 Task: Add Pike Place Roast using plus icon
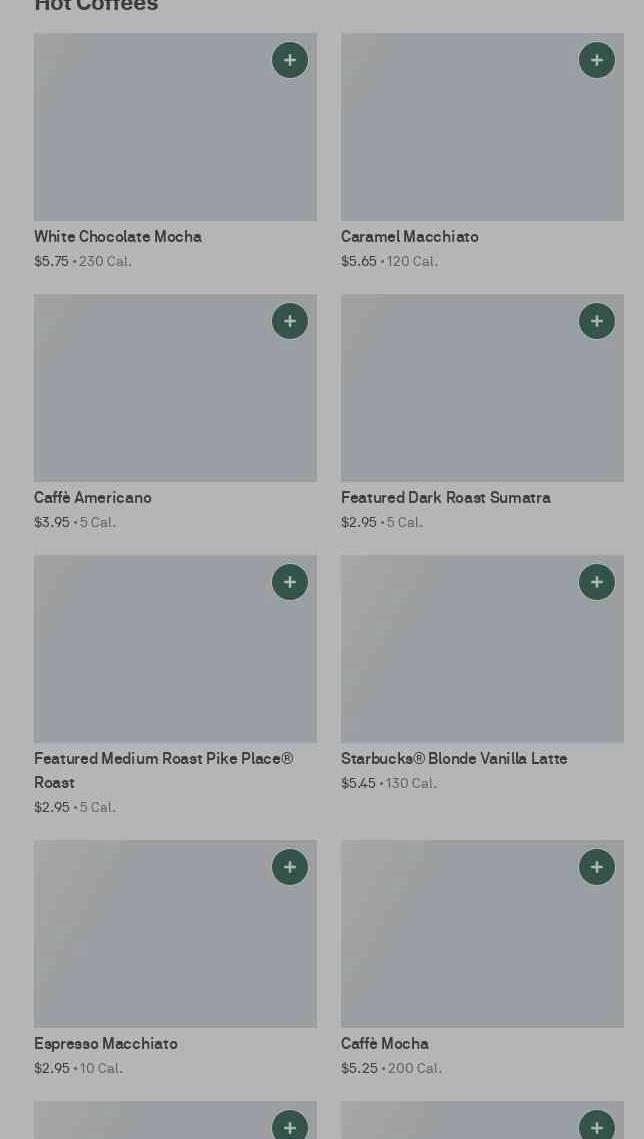click(x=290, y=582)
